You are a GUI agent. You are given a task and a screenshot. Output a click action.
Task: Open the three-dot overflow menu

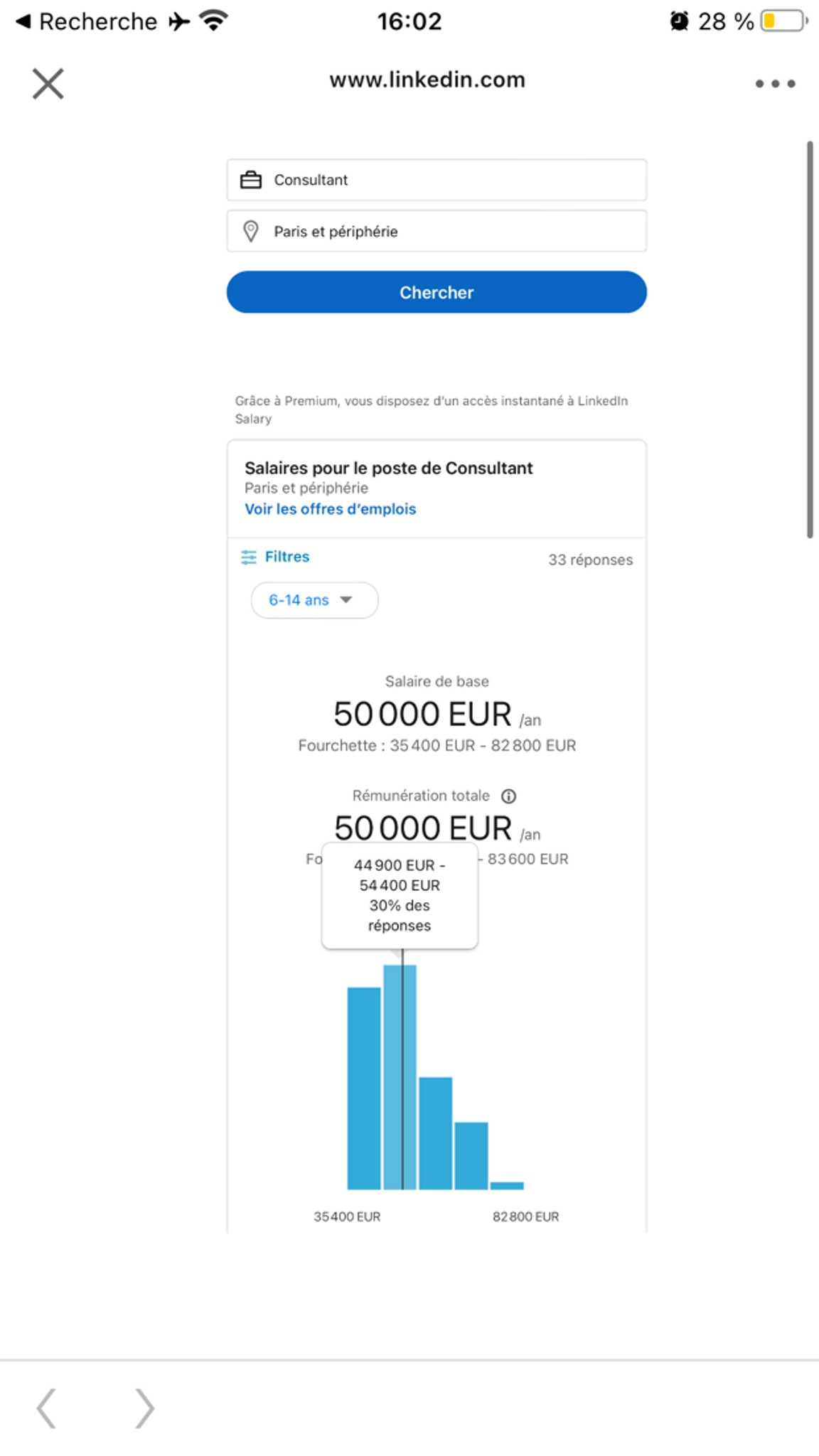click(775, 83)
